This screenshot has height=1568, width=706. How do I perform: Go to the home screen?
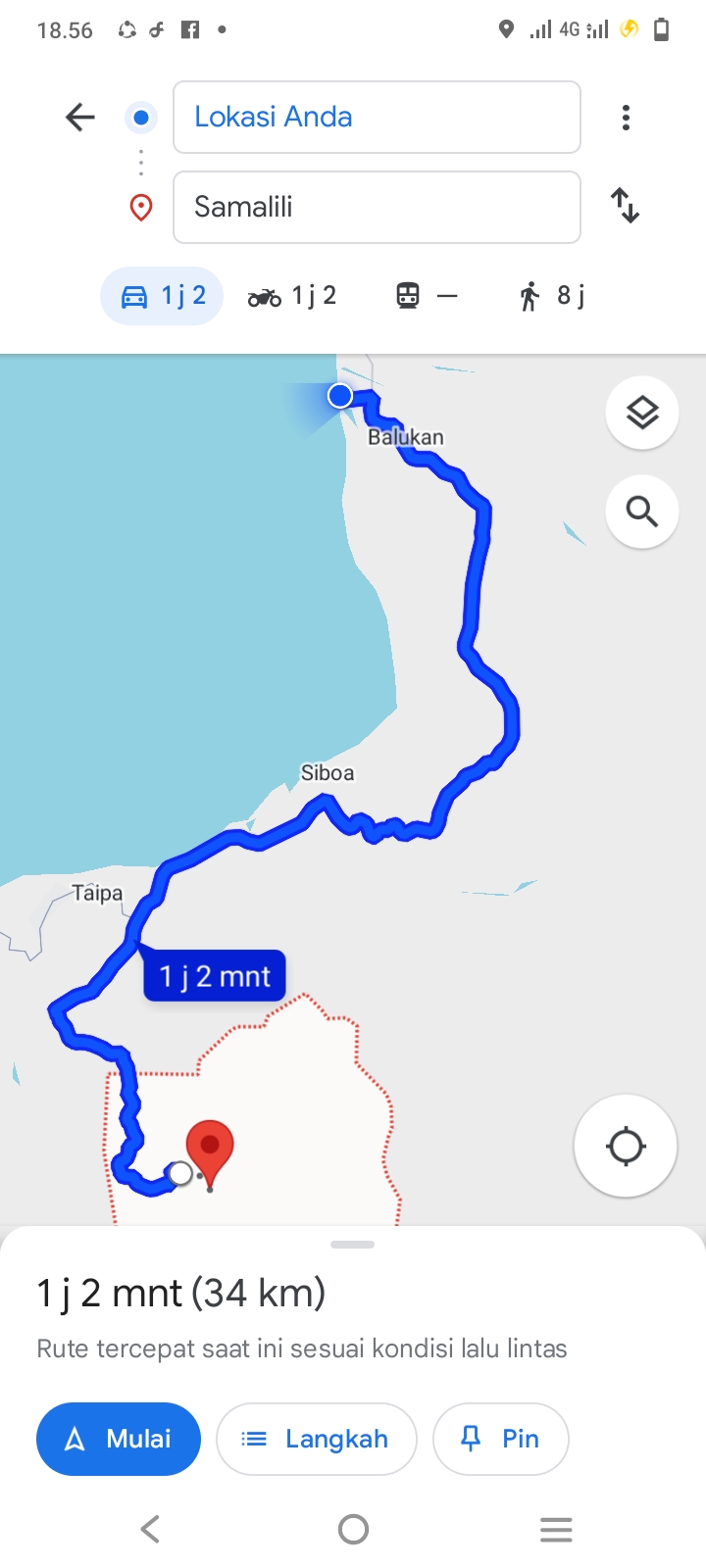[353, 1529]
